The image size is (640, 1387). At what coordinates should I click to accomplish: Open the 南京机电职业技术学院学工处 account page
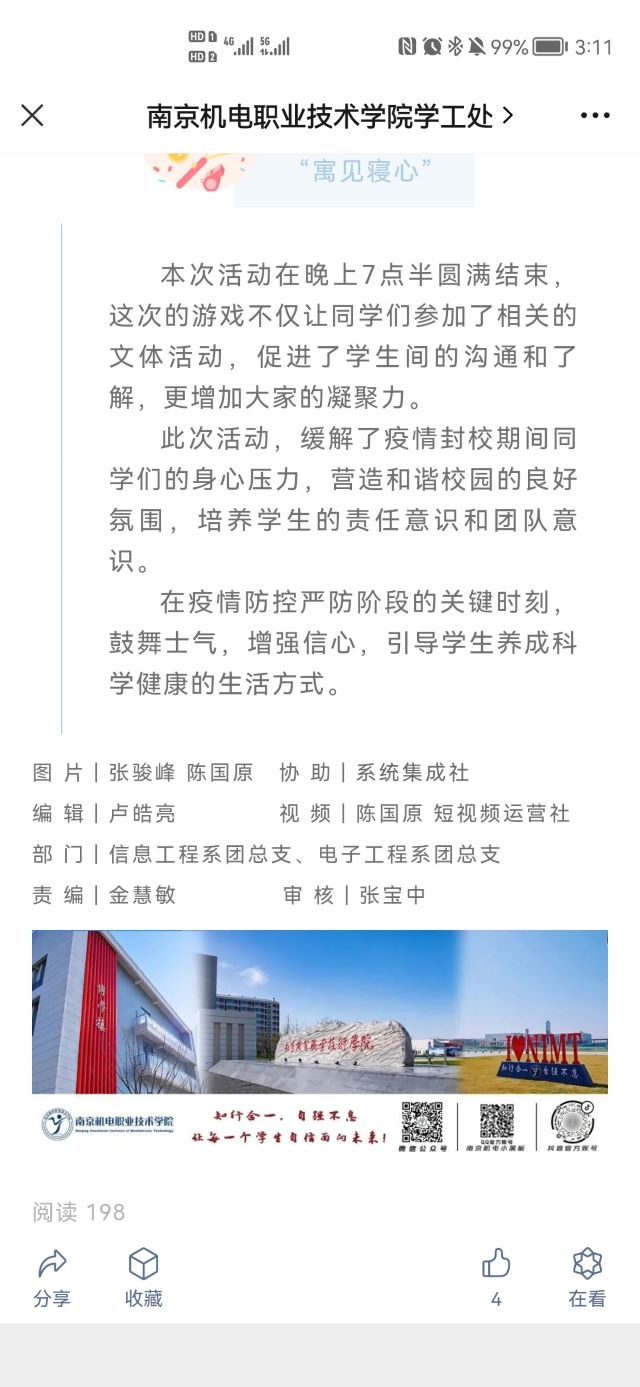tap(330, 116)
